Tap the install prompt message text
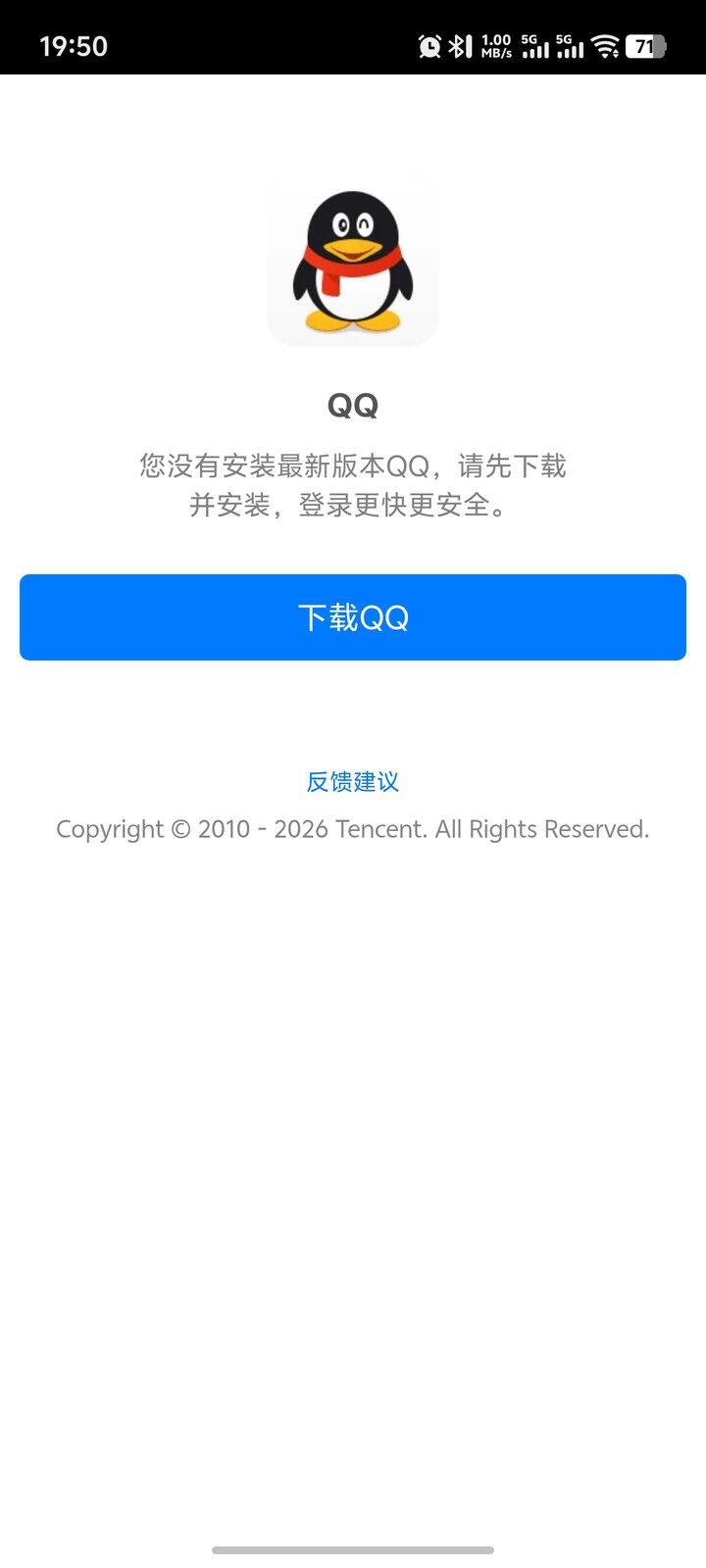Image resolution: width=706 pixels, height=1568 pixels. click(x=352, y=487)
